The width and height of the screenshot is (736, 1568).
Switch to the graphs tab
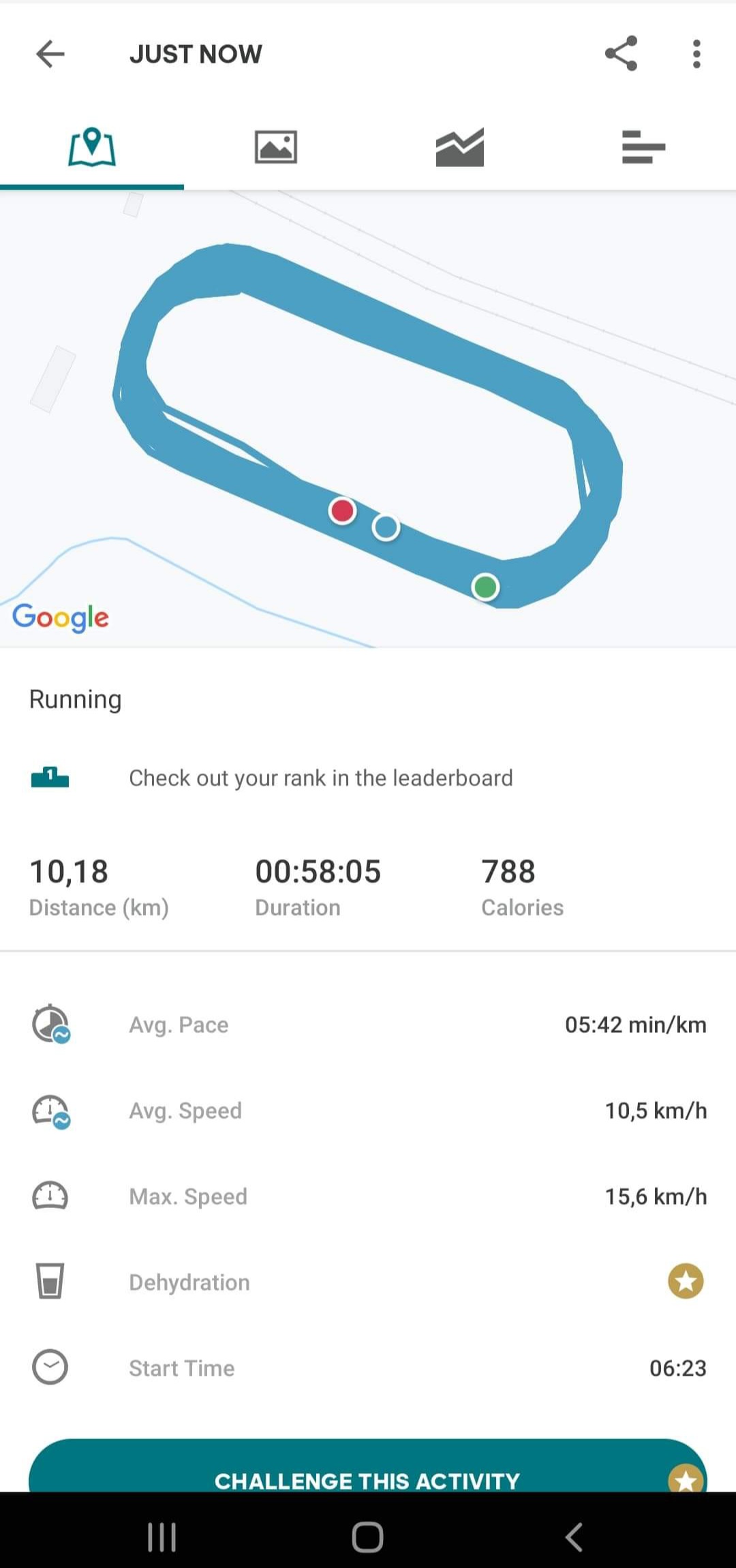[x=459, y=147]
